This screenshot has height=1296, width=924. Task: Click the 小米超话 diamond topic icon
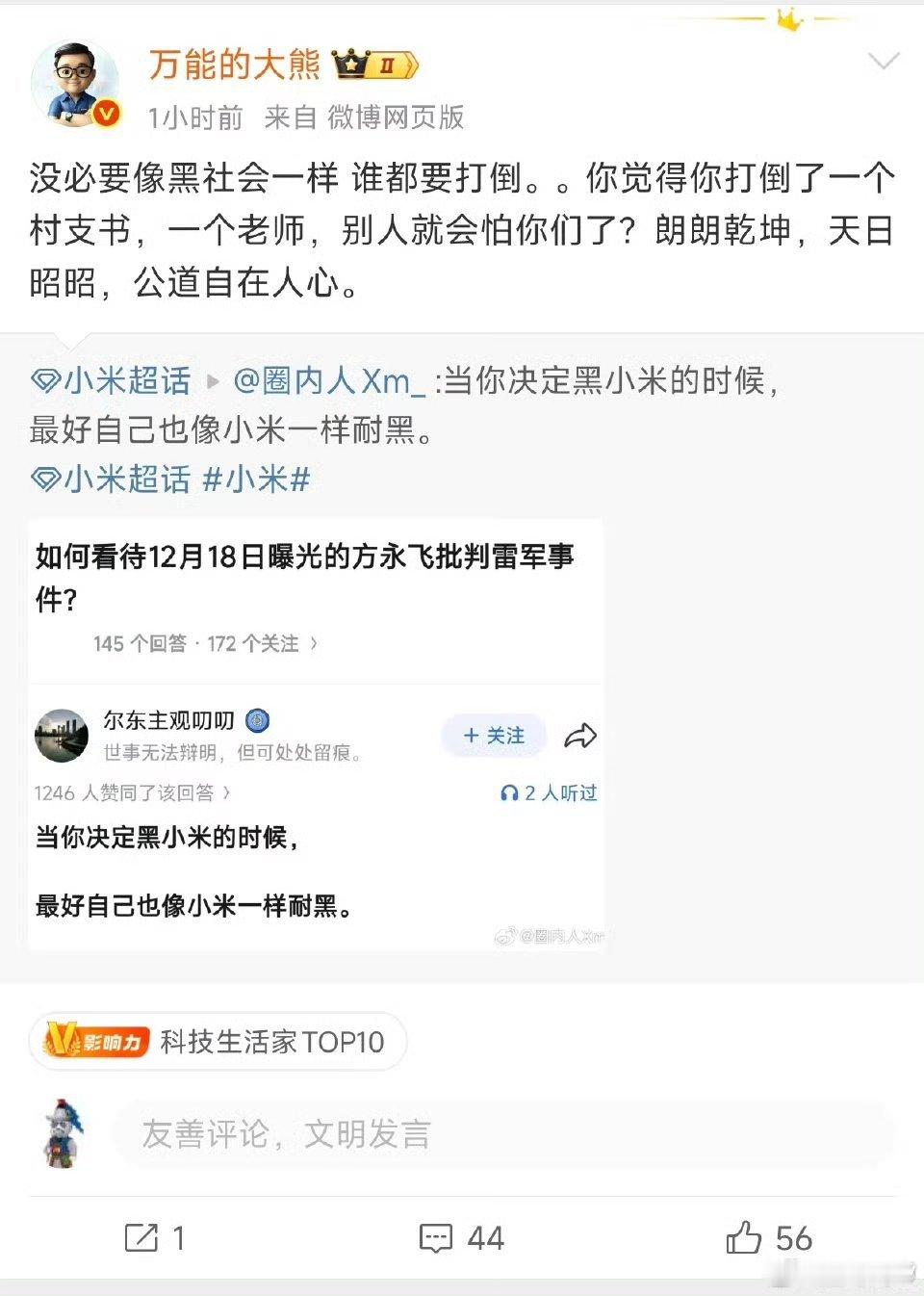45,381
